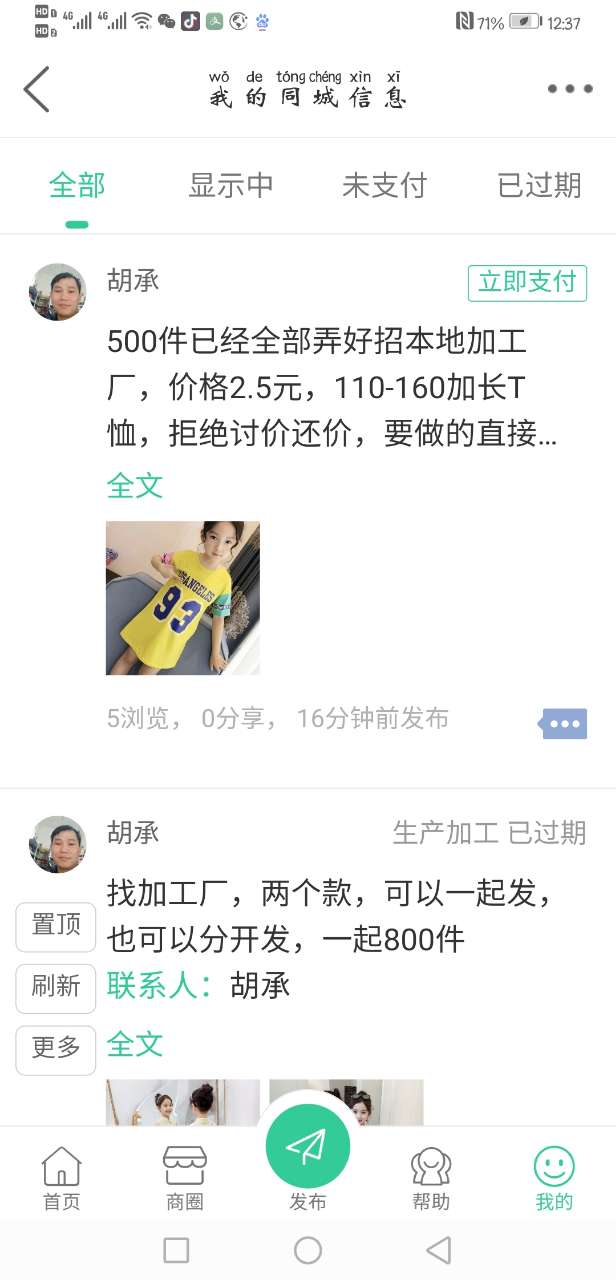Open the blue more-options bubble on first post
This screenshot has height=1280, width=616.
point(565,724)
